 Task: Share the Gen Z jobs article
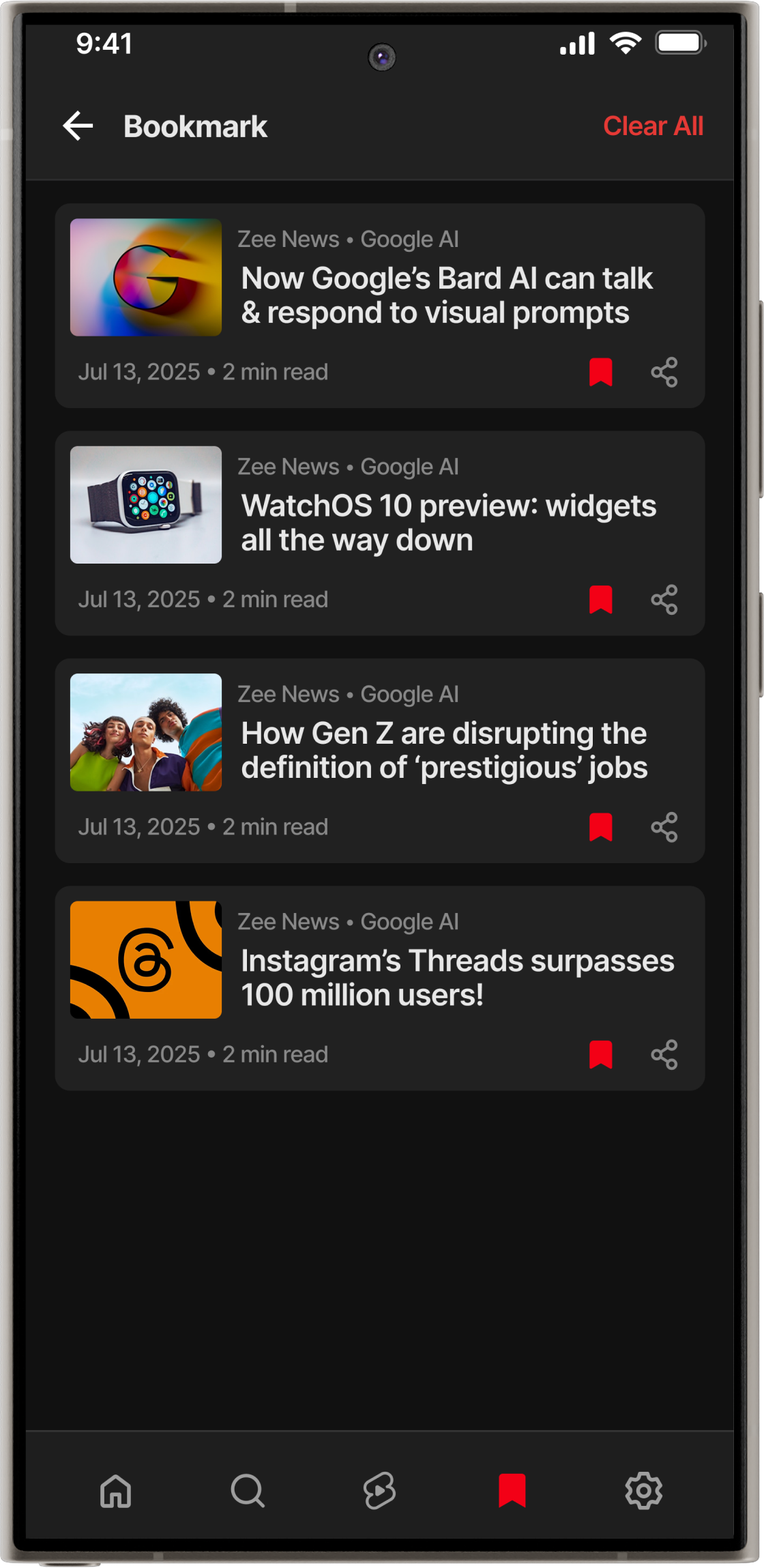(x=664, y=827)
